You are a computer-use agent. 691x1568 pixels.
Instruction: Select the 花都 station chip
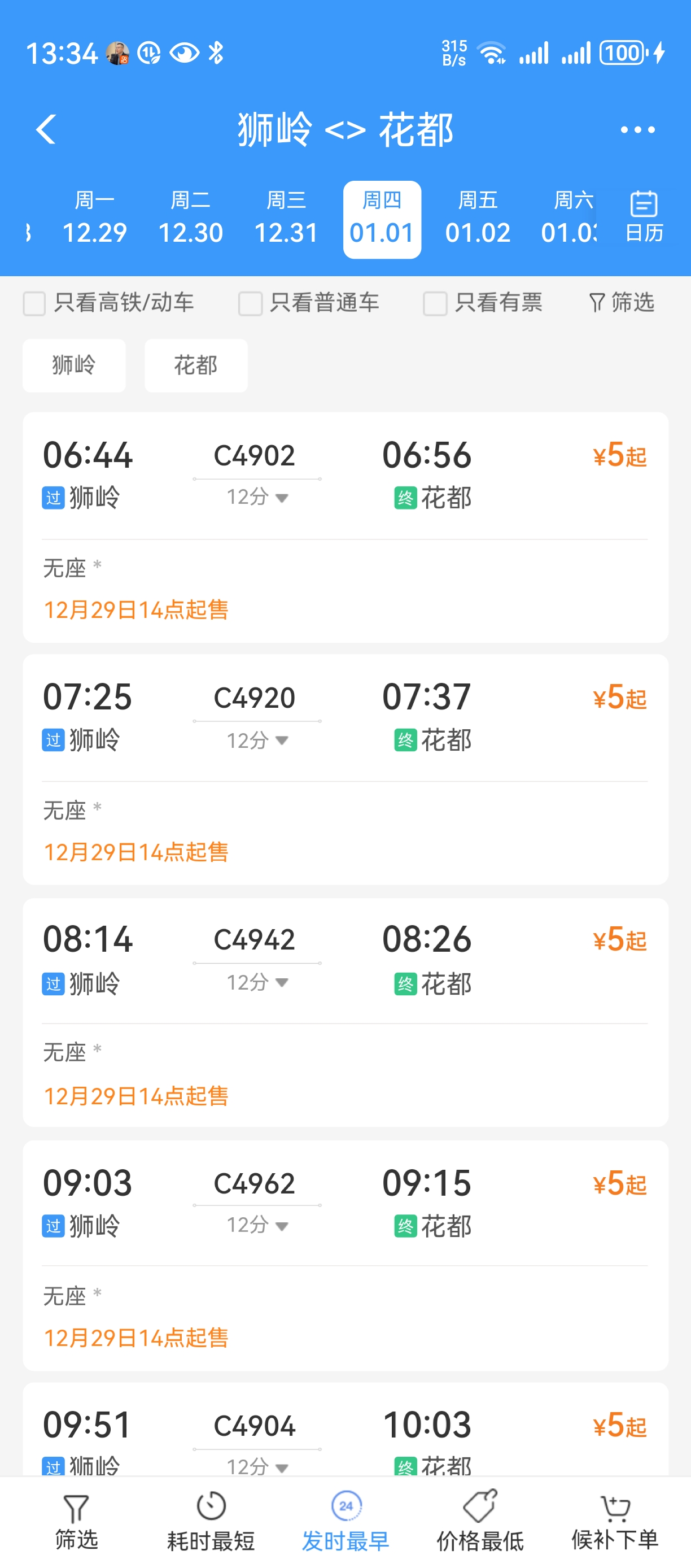click(195, 365)
